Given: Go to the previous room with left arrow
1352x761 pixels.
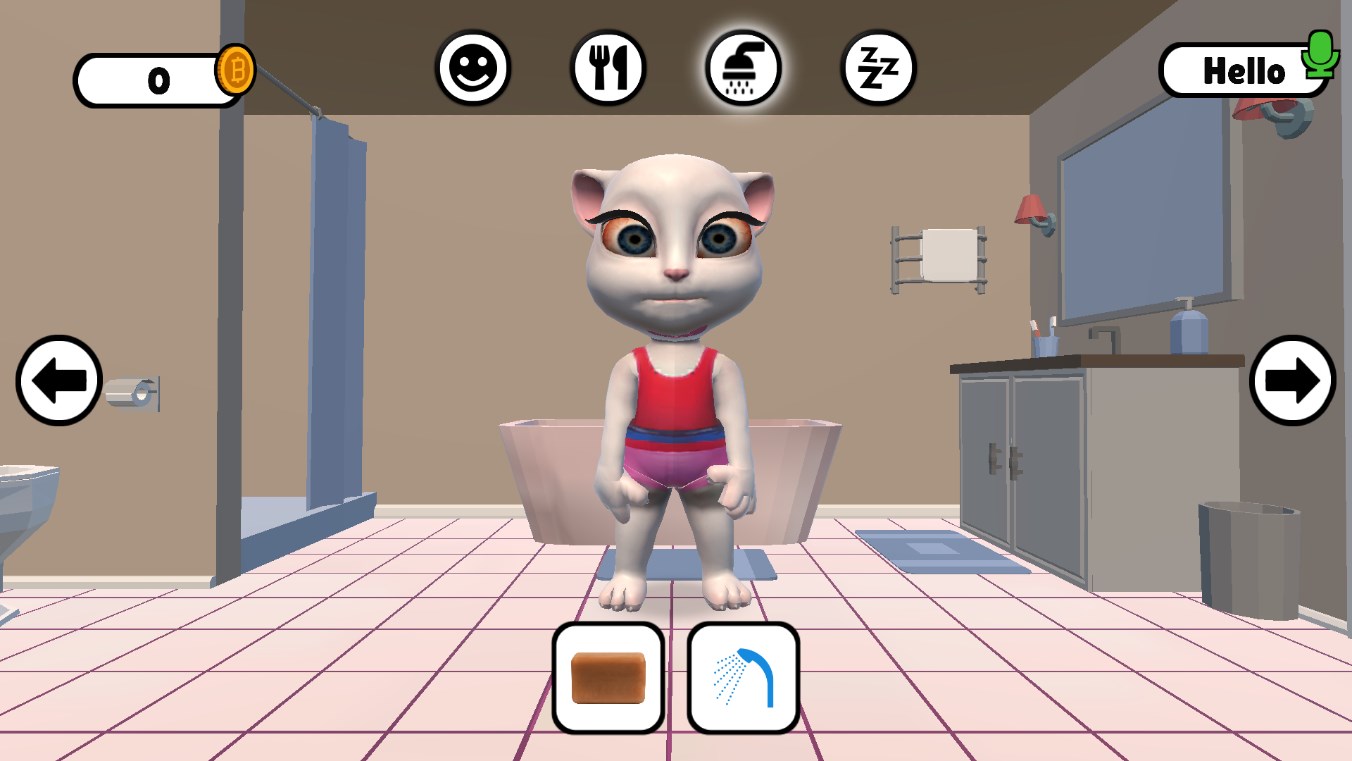Looking at the screenshot, I should [x=59, y=380].
